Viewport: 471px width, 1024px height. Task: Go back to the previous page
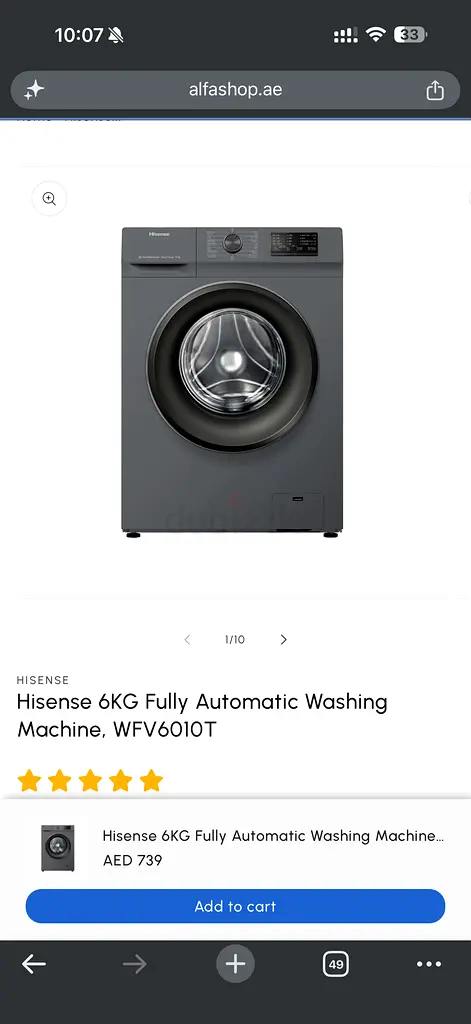point(34,964)
